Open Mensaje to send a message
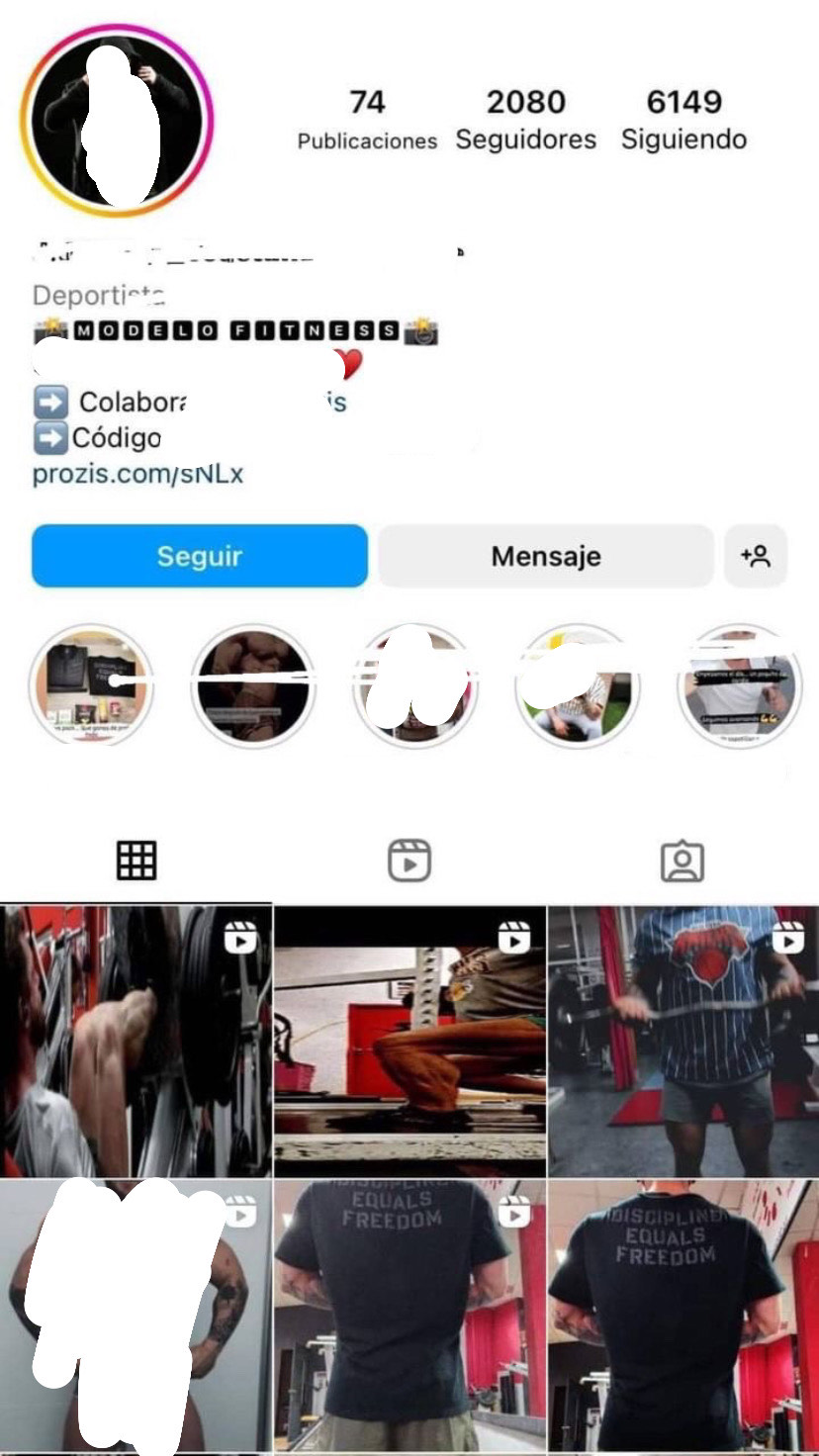Image resolution: width=819 pixels, height=1456 pixels. [x=545, y=556]
